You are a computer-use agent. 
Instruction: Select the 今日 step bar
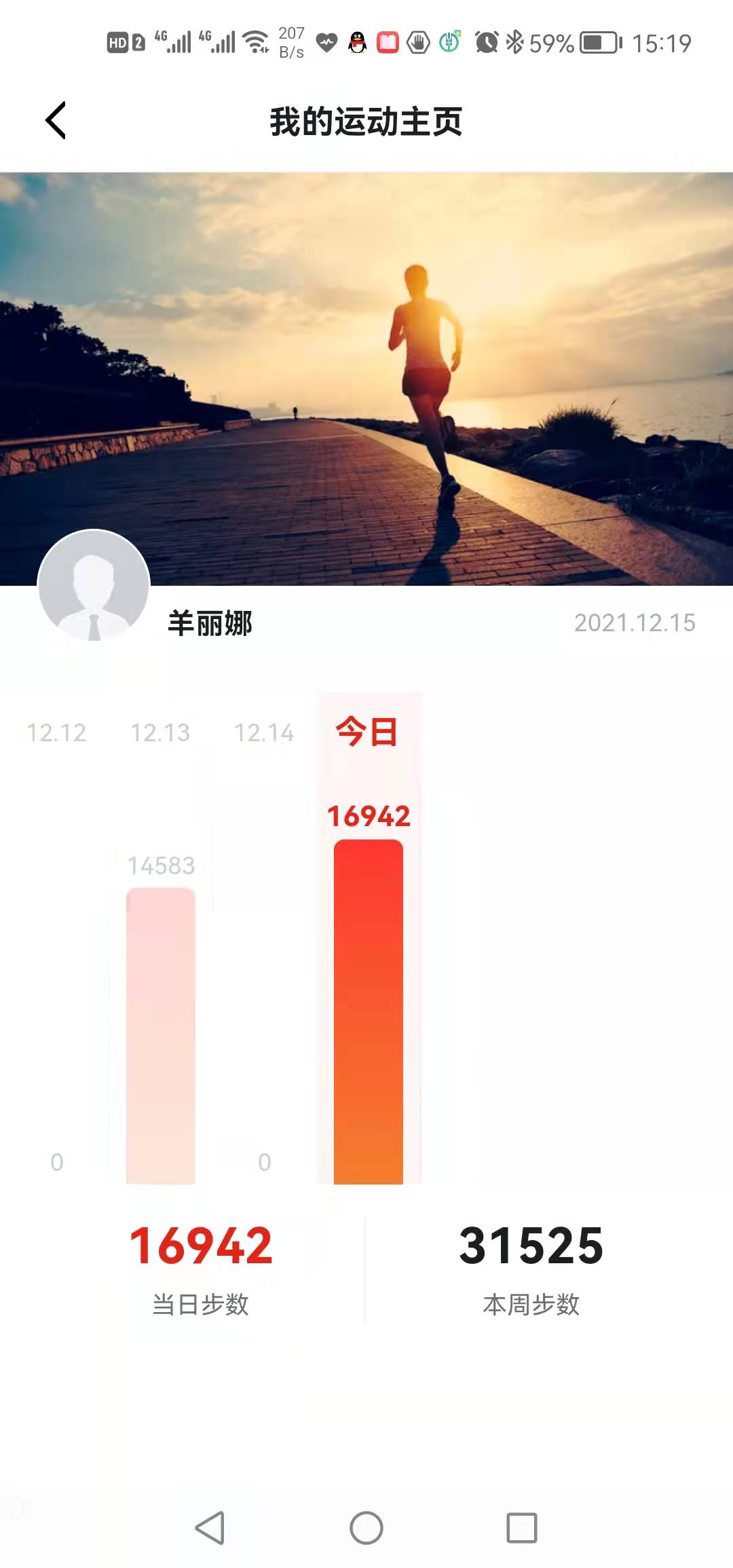[x=368, y=1011]
